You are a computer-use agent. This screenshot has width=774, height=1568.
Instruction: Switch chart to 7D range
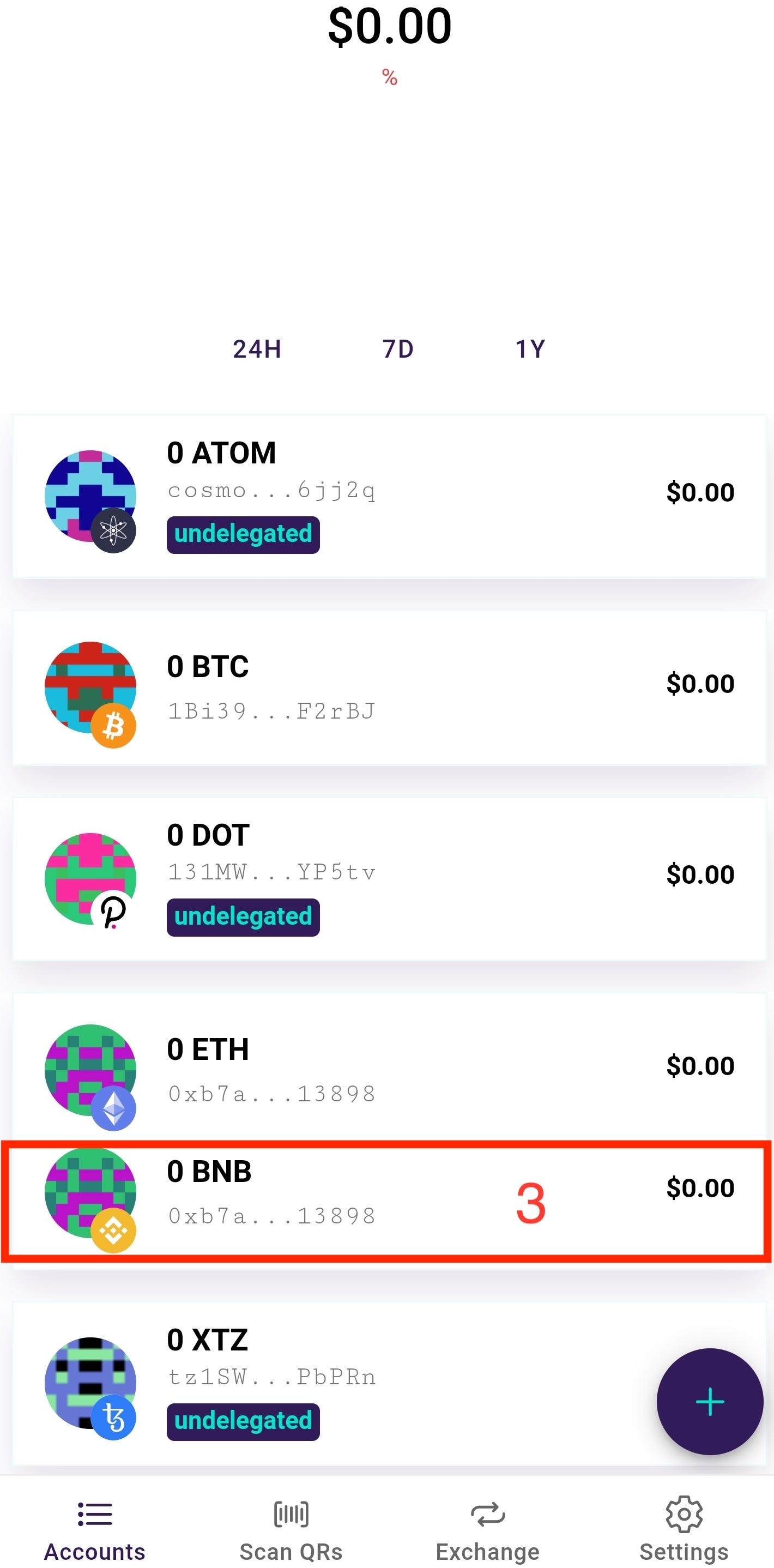coord(398,349)
